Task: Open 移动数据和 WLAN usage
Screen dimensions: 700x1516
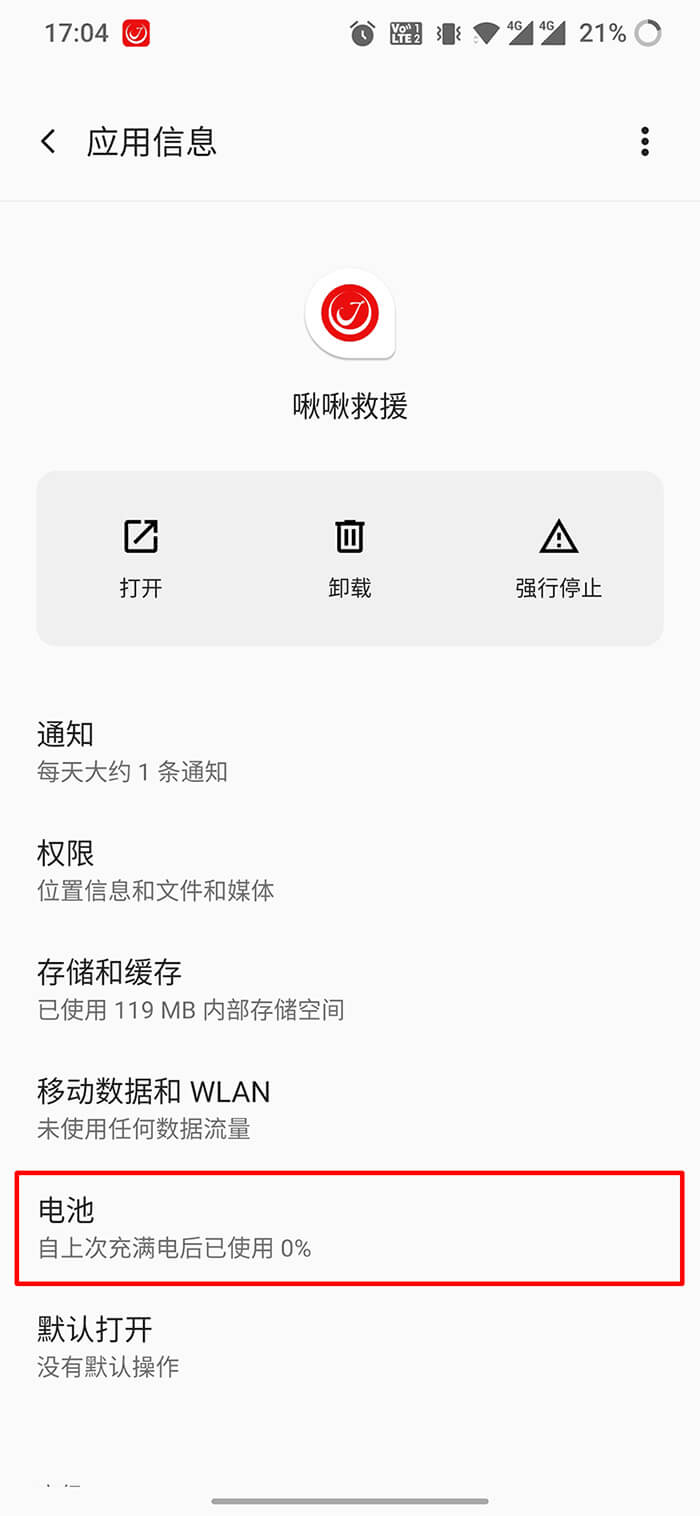Action: pyautogui.click(x=350, y=1108)
